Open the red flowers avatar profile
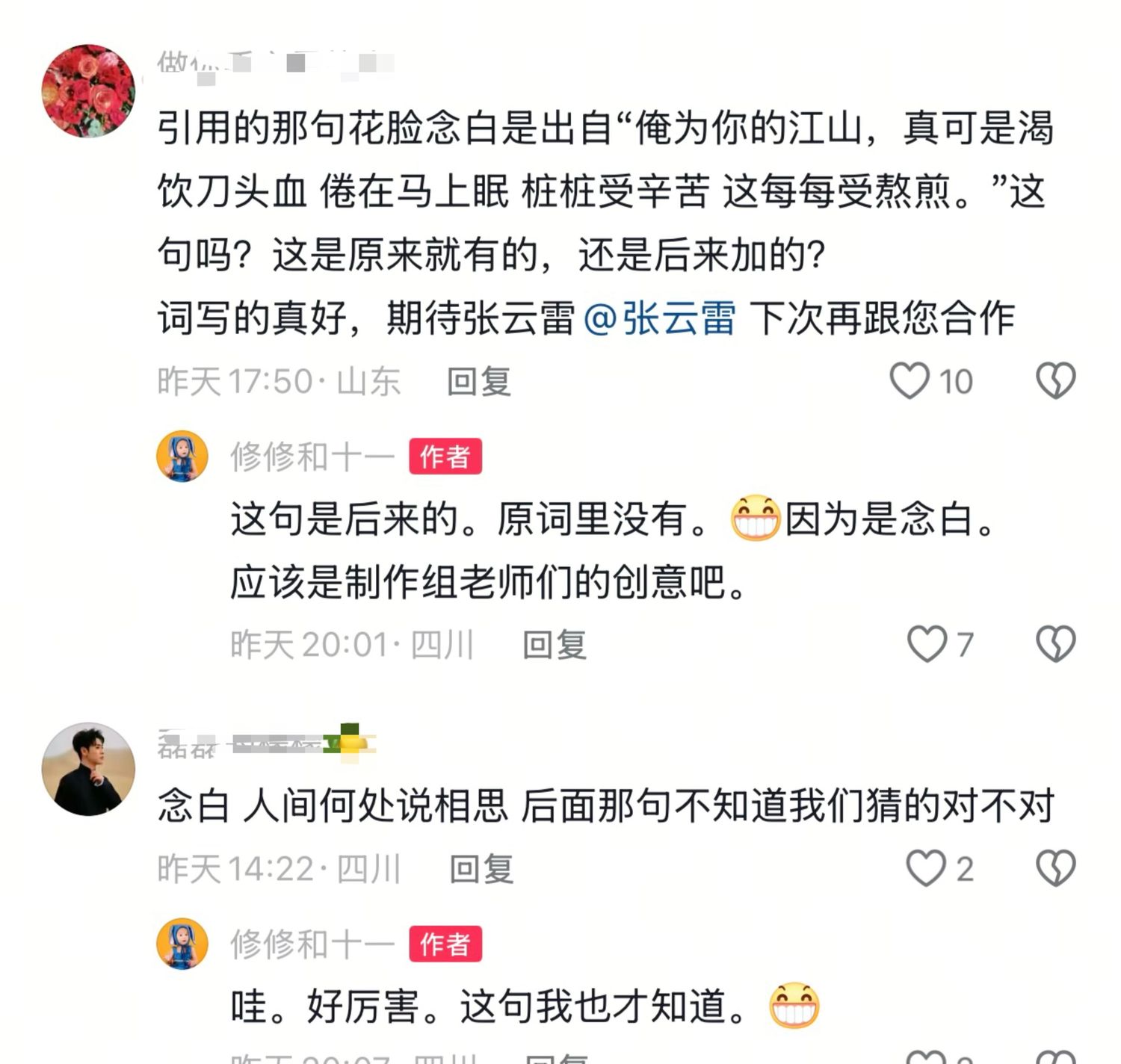The width and height of the screenshot is (1121, 1064). (x=88, y=91)
